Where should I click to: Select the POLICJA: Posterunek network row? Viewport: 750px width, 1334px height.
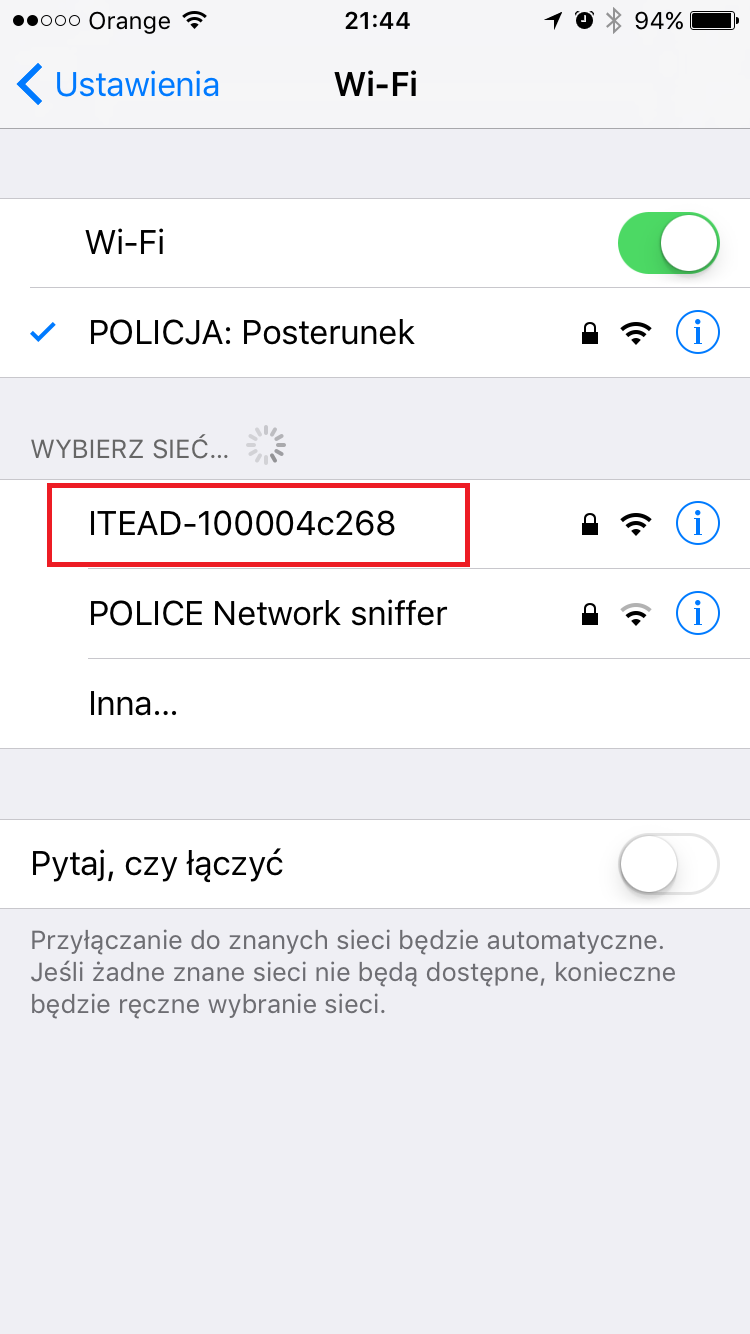click(x=375, y=333)
